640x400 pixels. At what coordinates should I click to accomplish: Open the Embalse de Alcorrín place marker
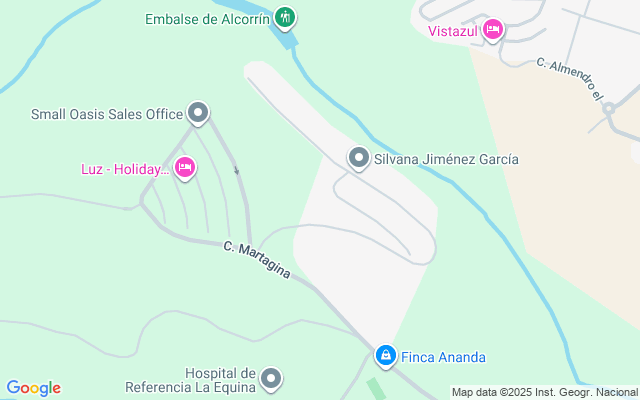pyautogui.click(x=286, y=18)
